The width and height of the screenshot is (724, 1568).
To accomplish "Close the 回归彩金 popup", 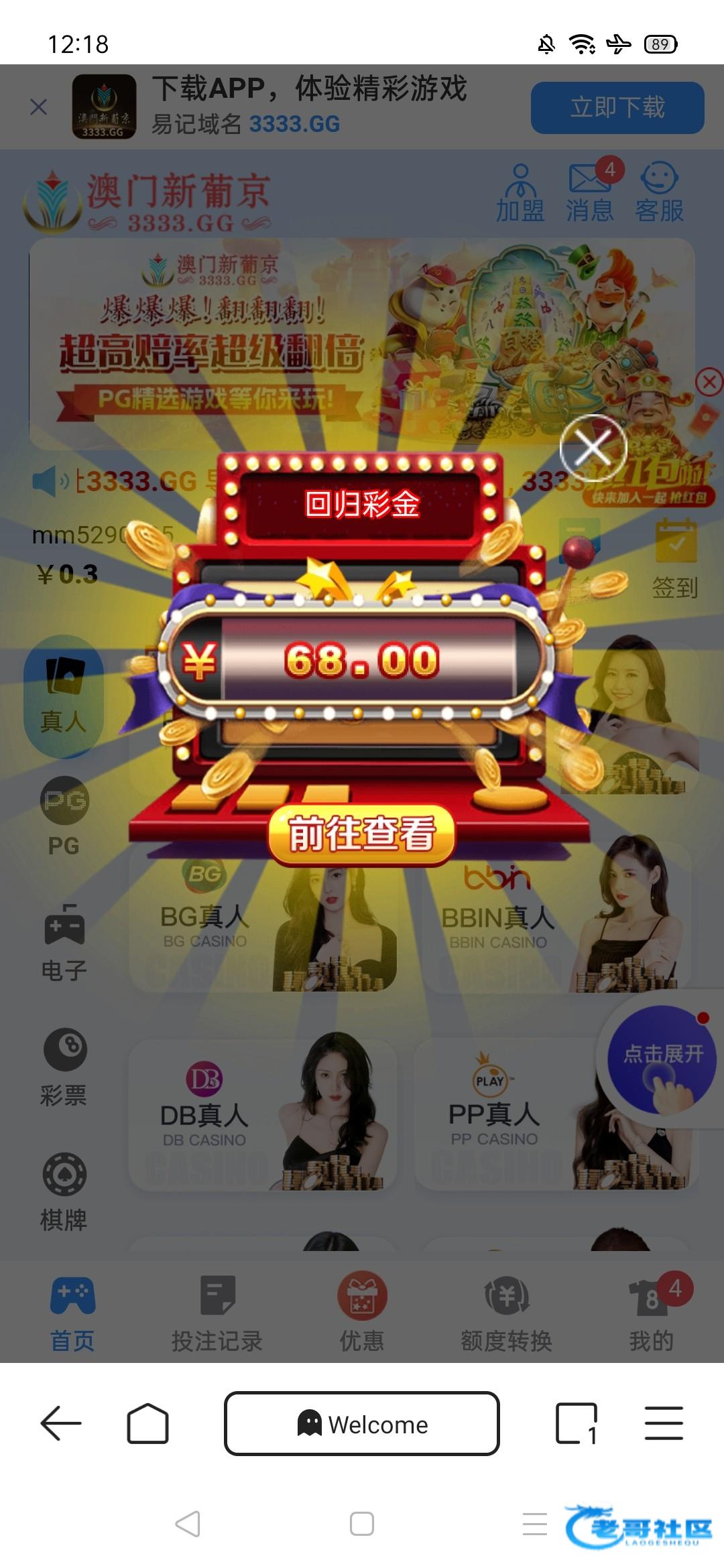I will (593, 448).
